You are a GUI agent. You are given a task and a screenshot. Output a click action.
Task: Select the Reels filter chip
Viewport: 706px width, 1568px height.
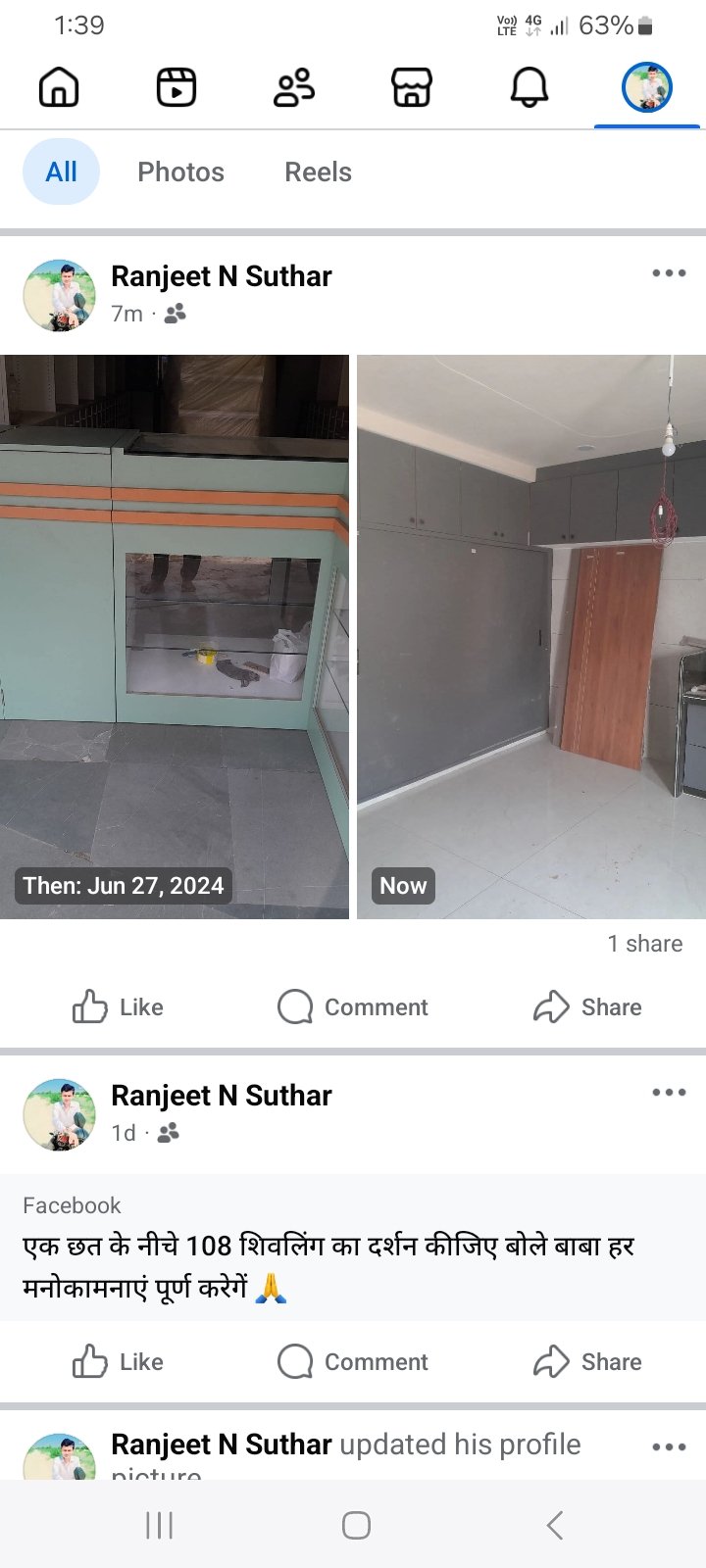click(x=318, y=172)
